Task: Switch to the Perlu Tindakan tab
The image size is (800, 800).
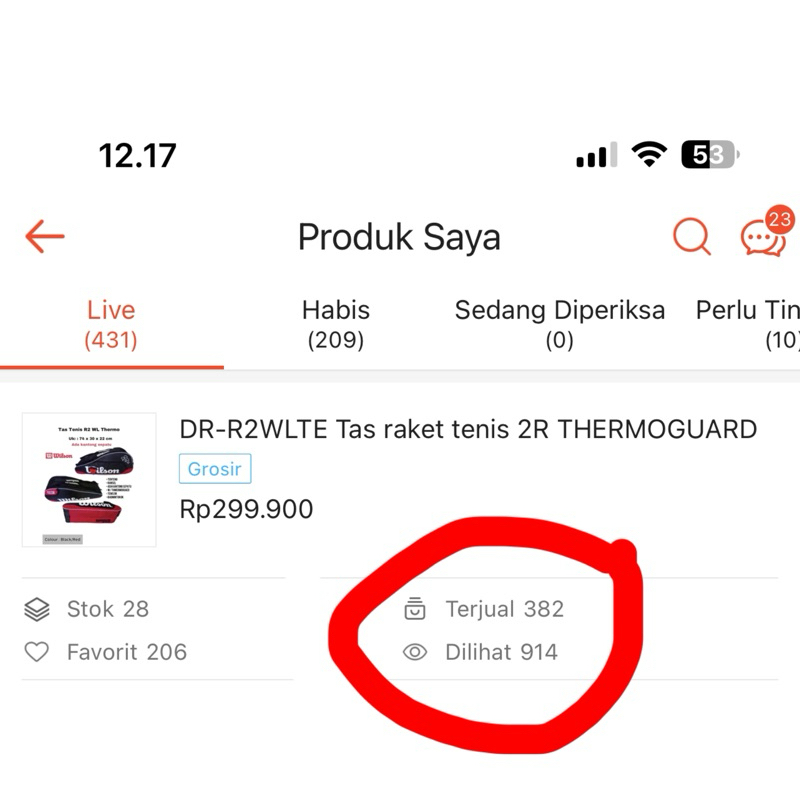Action: tap(750, 324)
